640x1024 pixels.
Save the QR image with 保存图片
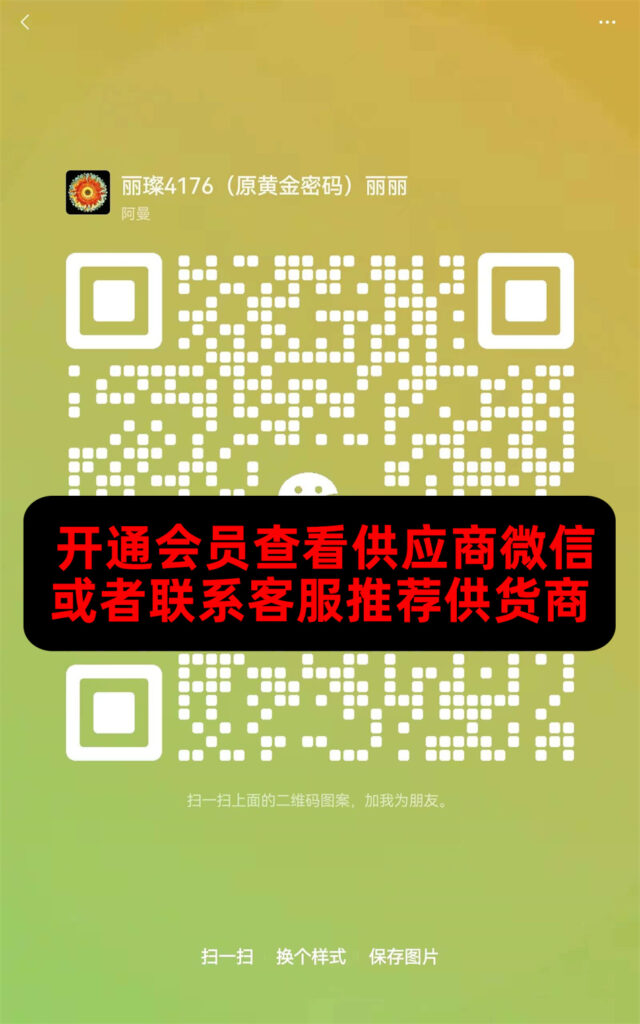[403, 957]
